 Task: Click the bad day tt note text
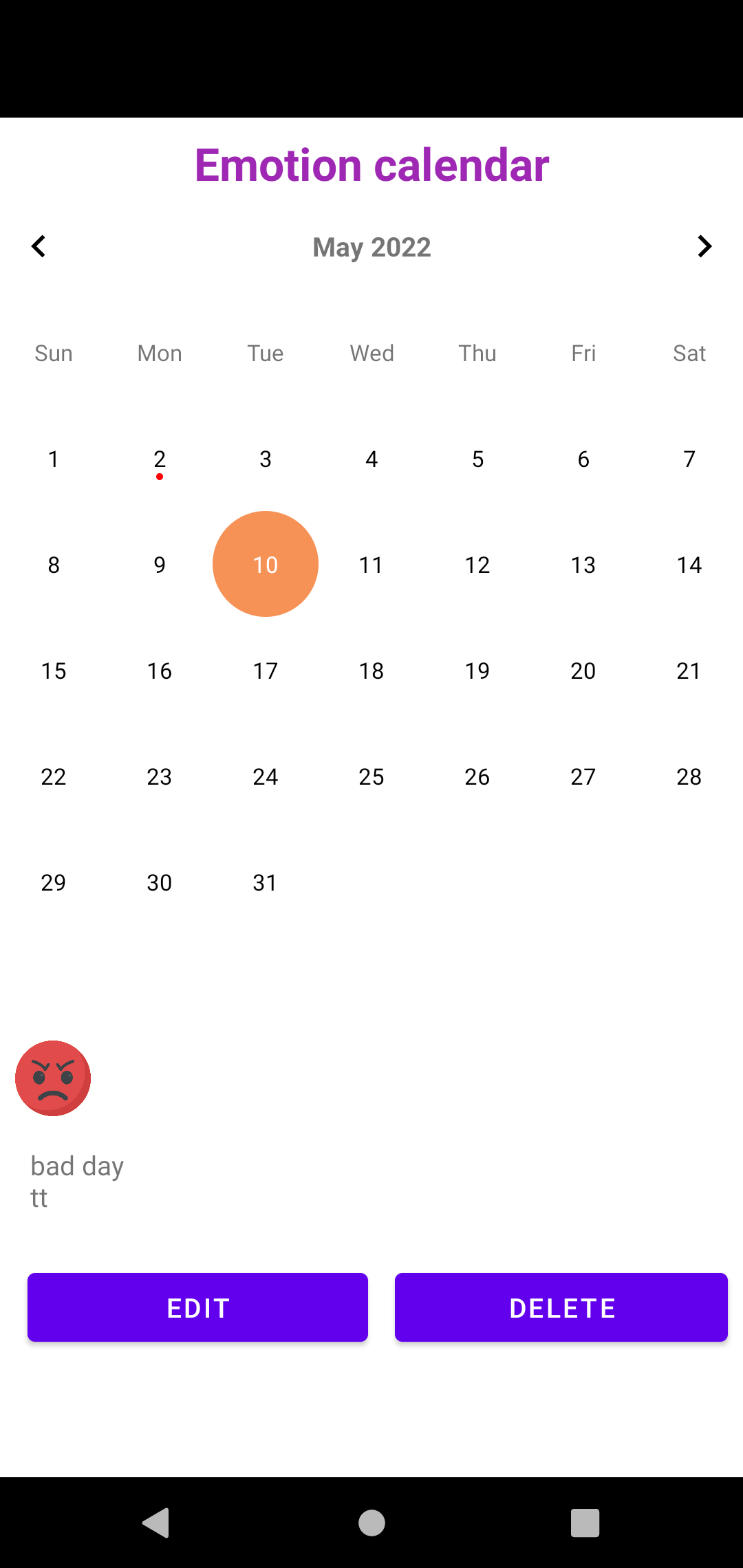point(77,1181)
